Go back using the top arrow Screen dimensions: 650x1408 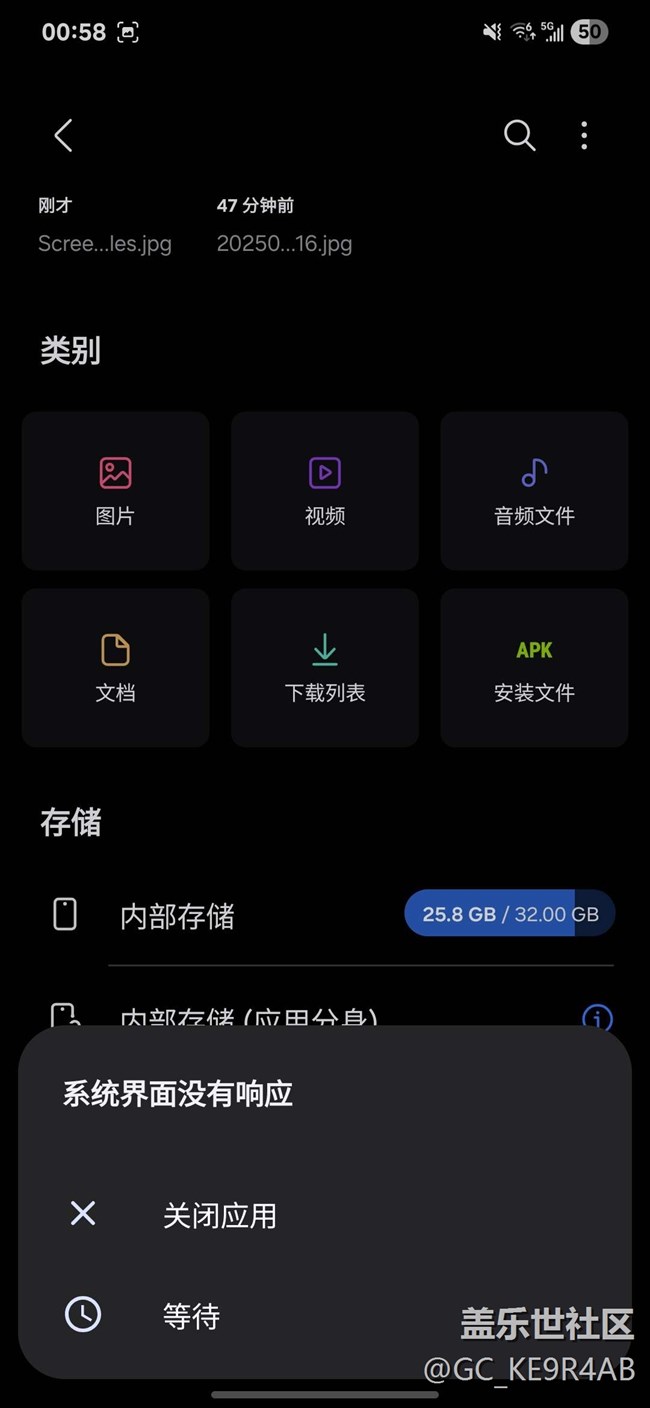click(x=64, y=135)
